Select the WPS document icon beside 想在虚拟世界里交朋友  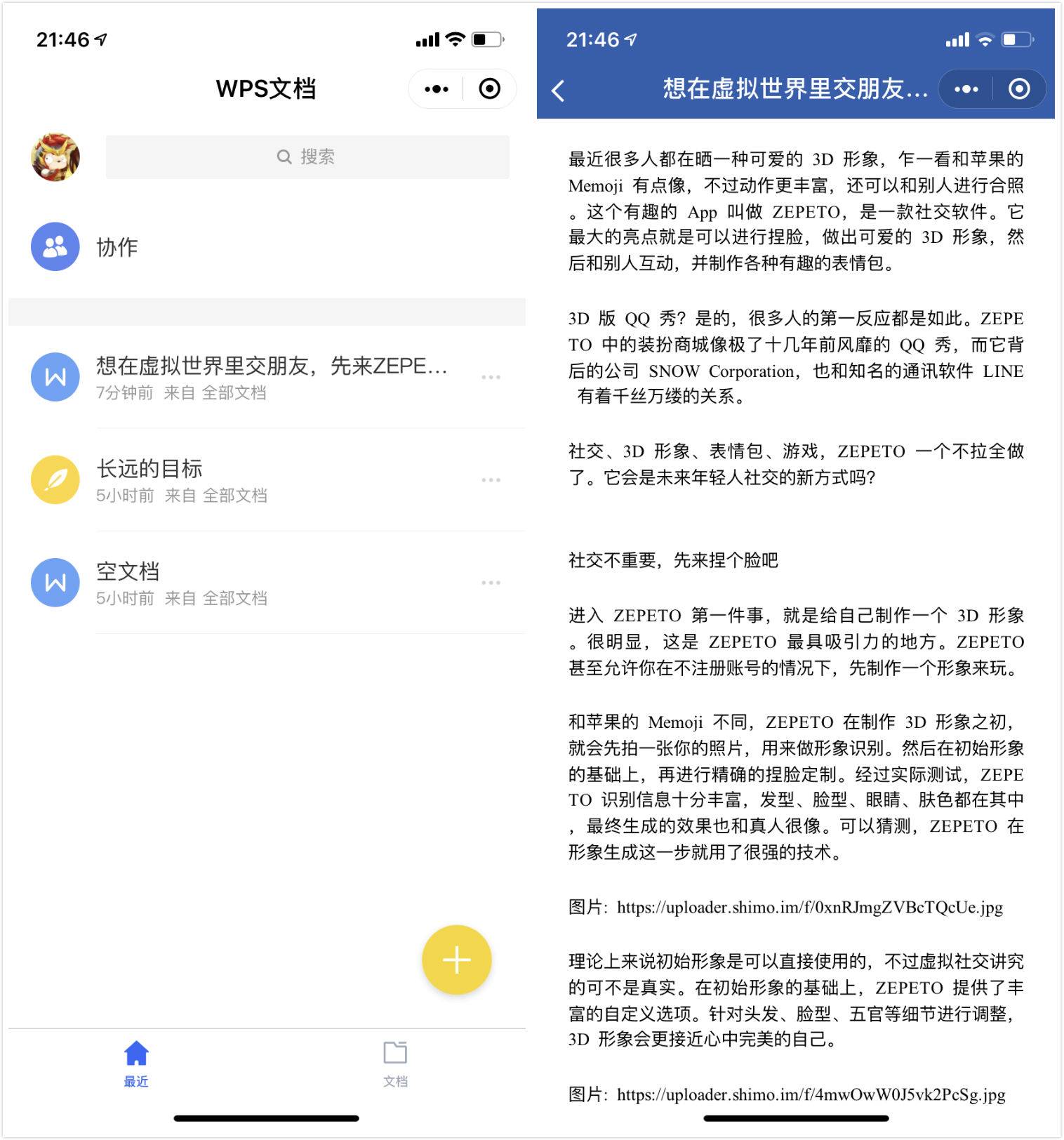(55, 376)
